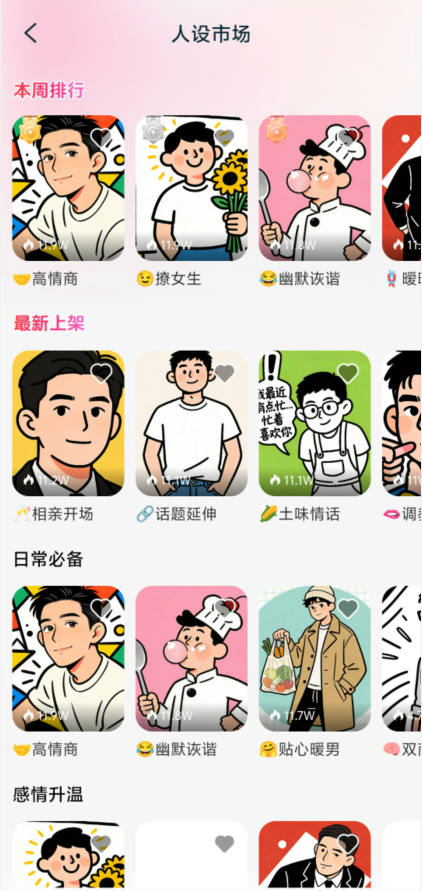Tap the heart on 话题延伸 card

[x=224, y=373]
